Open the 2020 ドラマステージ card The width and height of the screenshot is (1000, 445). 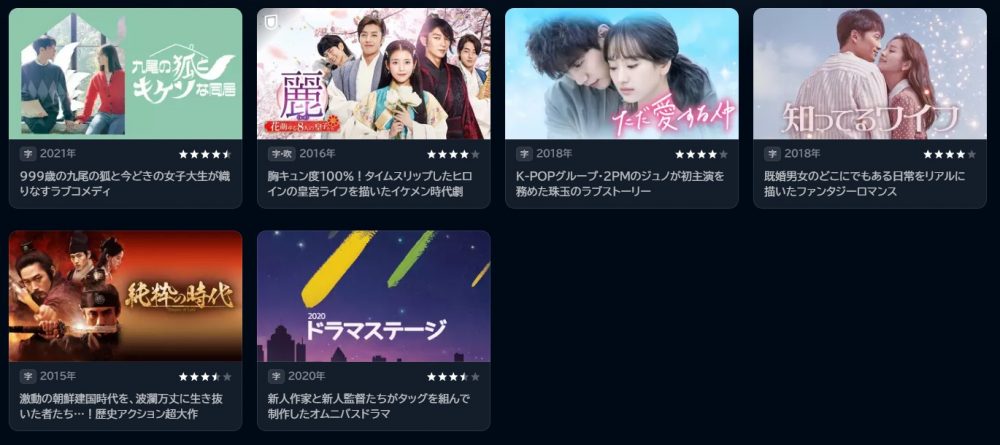(373, 297)
